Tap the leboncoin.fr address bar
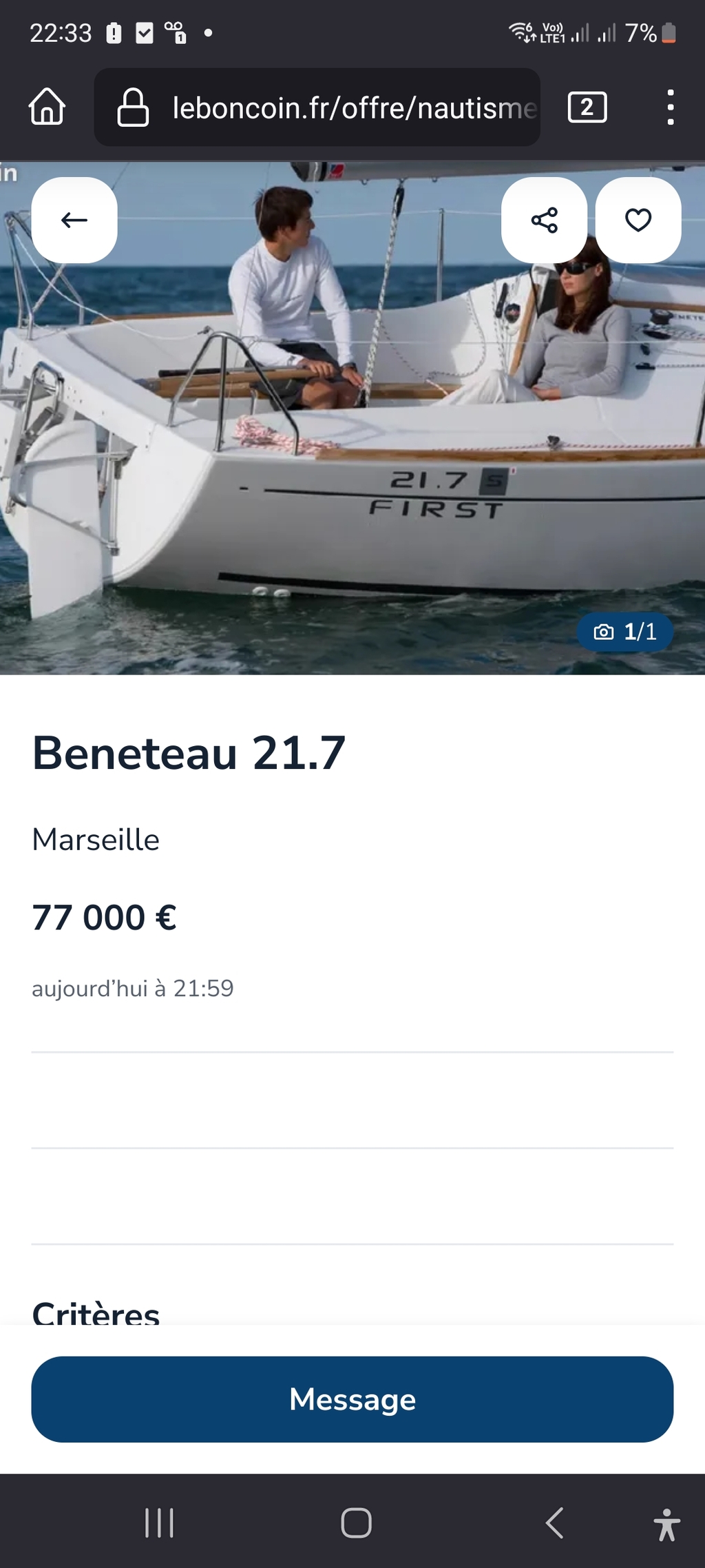This screenshot has width=705, height=1568. pyautogui.click(x=317, y=107)
